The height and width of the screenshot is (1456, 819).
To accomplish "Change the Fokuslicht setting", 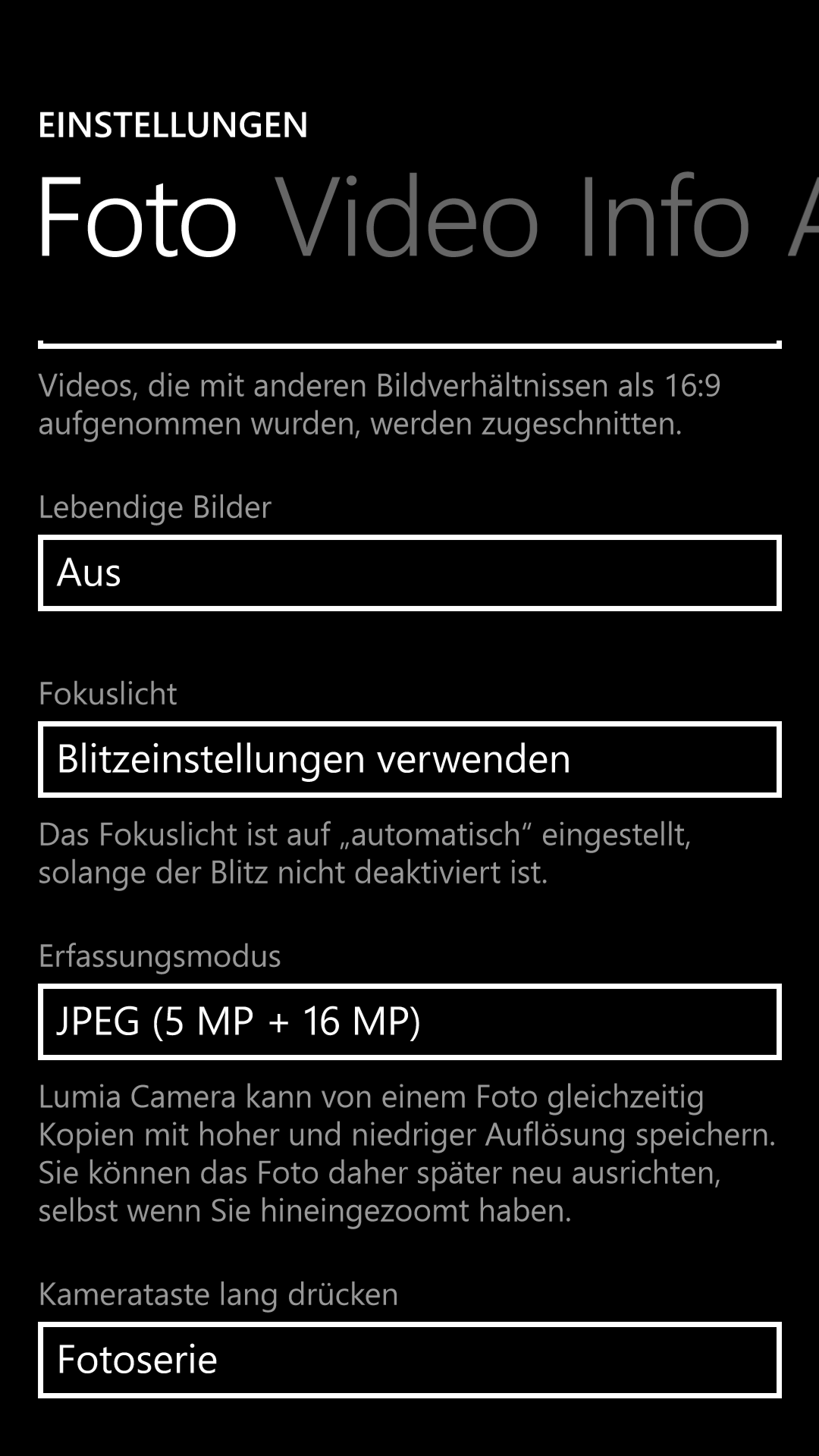I will coord(409,759).
